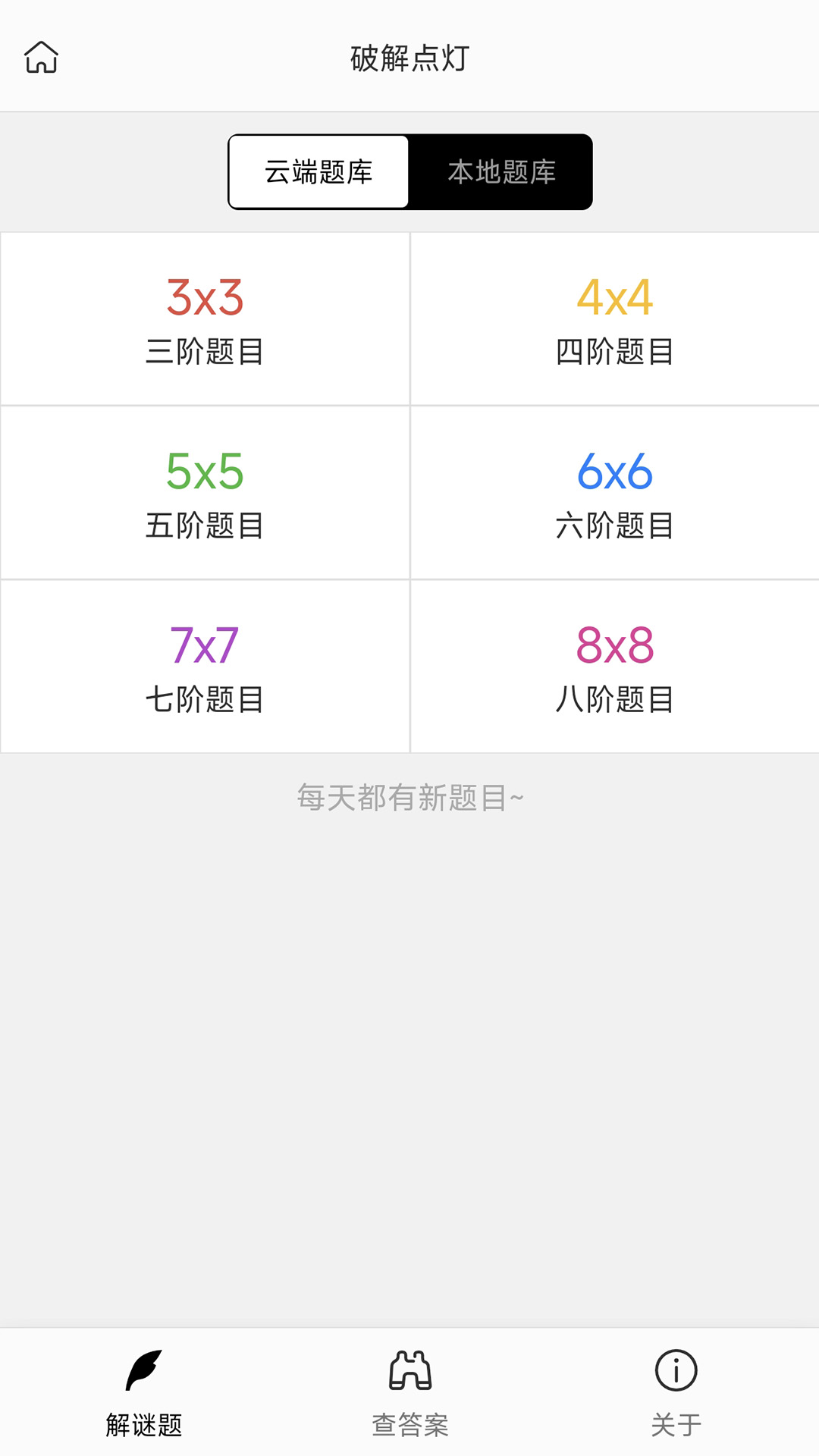Viewport: 819px width, 1456px height.
Task: Switch to 本地题库 mode
Action: coord(500,171)
